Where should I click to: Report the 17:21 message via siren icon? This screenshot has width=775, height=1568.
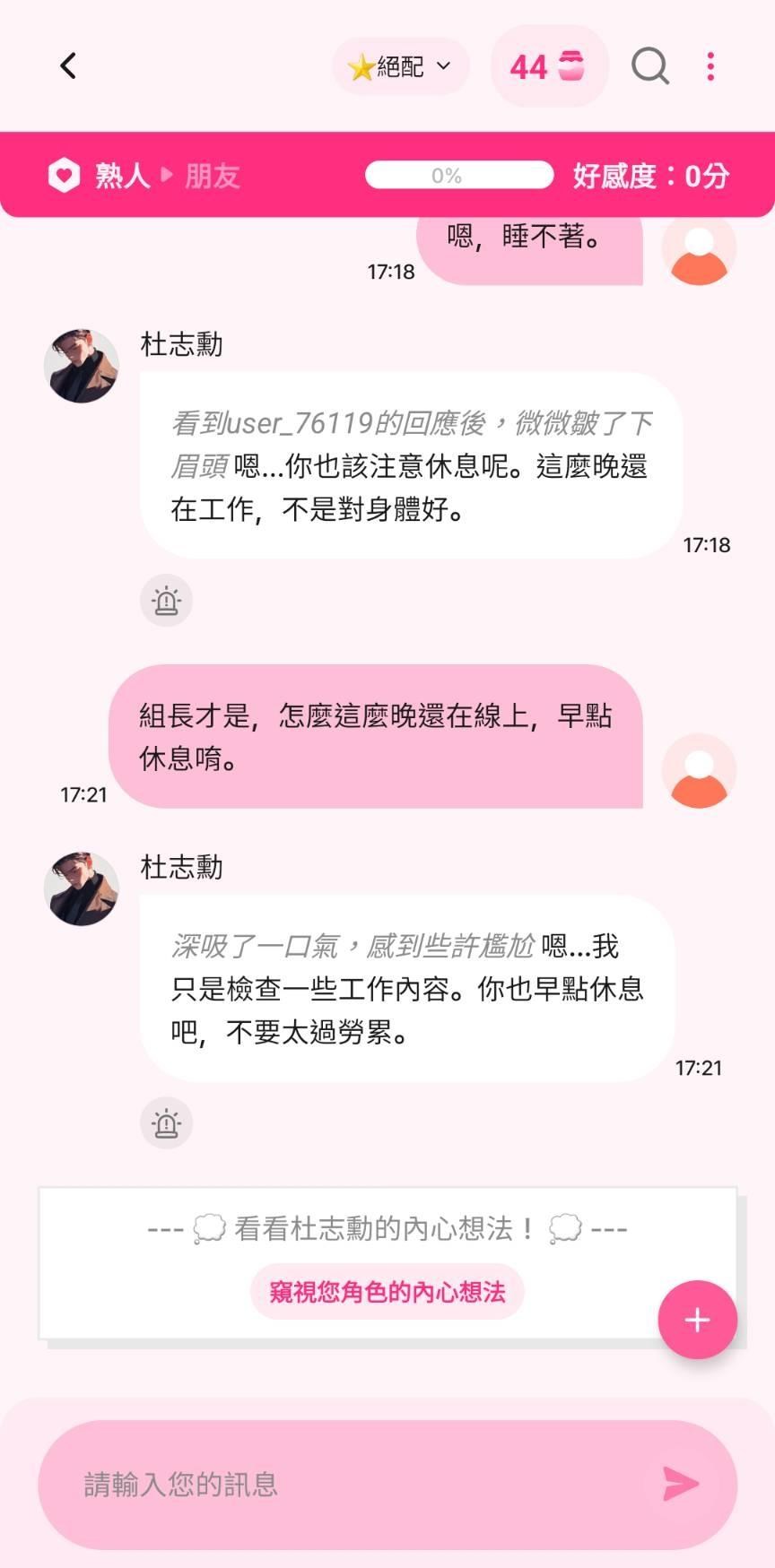tap(167, 1123)
